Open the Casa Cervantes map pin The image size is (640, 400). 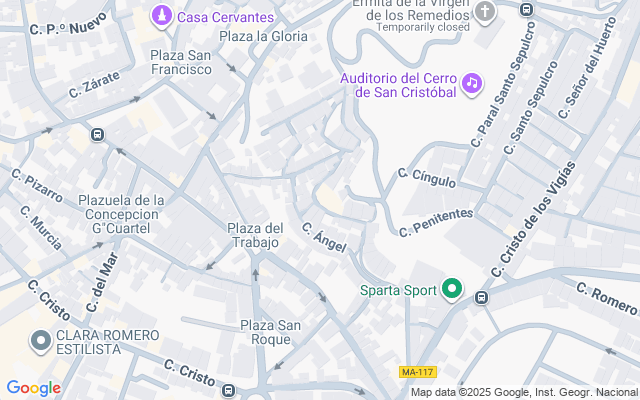tap(162, 16)
